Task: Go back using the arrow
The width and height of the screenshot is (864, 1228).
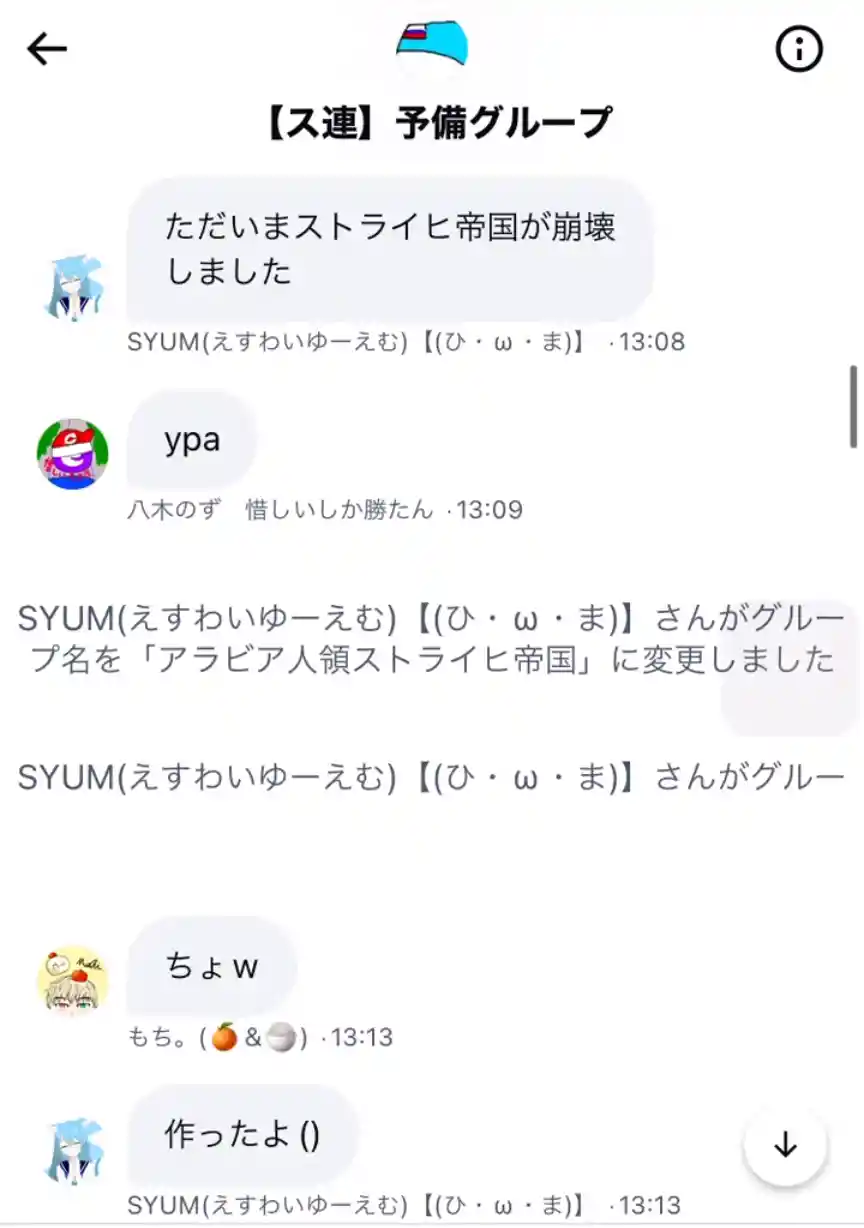Action: [47, 48]
